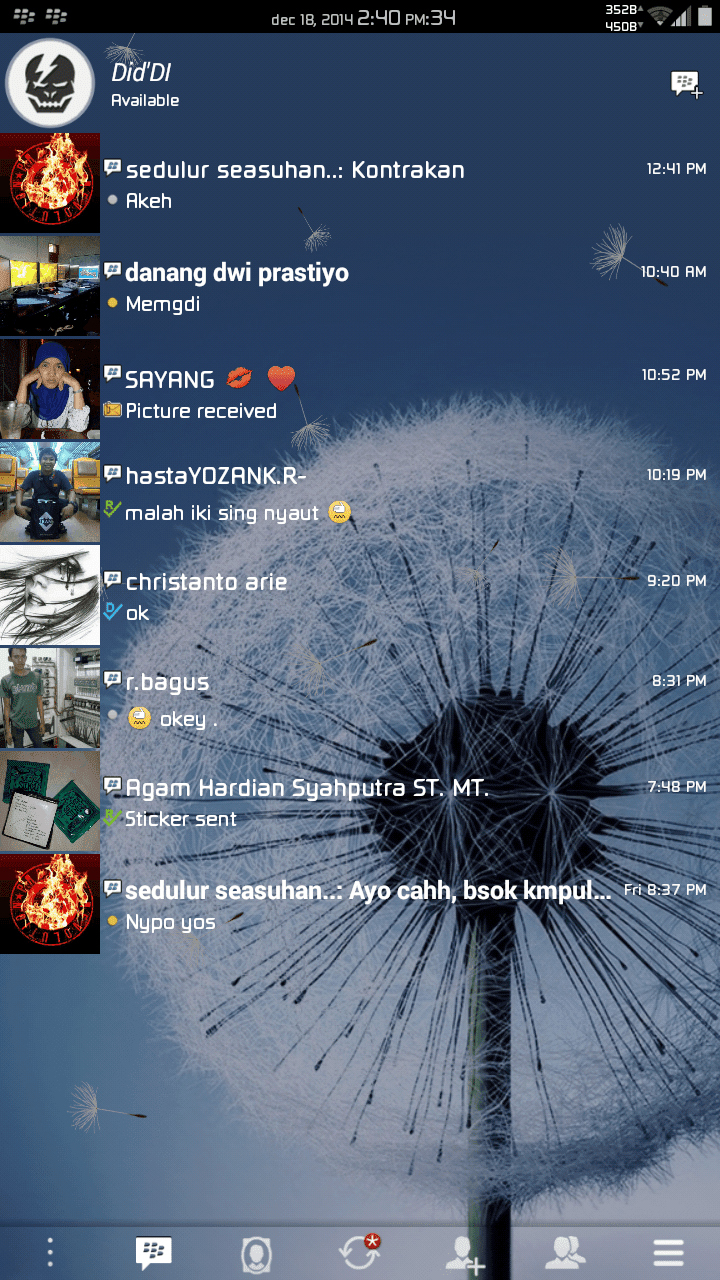
Task: Start a new chat from top icon
Action: pos(686,84)
